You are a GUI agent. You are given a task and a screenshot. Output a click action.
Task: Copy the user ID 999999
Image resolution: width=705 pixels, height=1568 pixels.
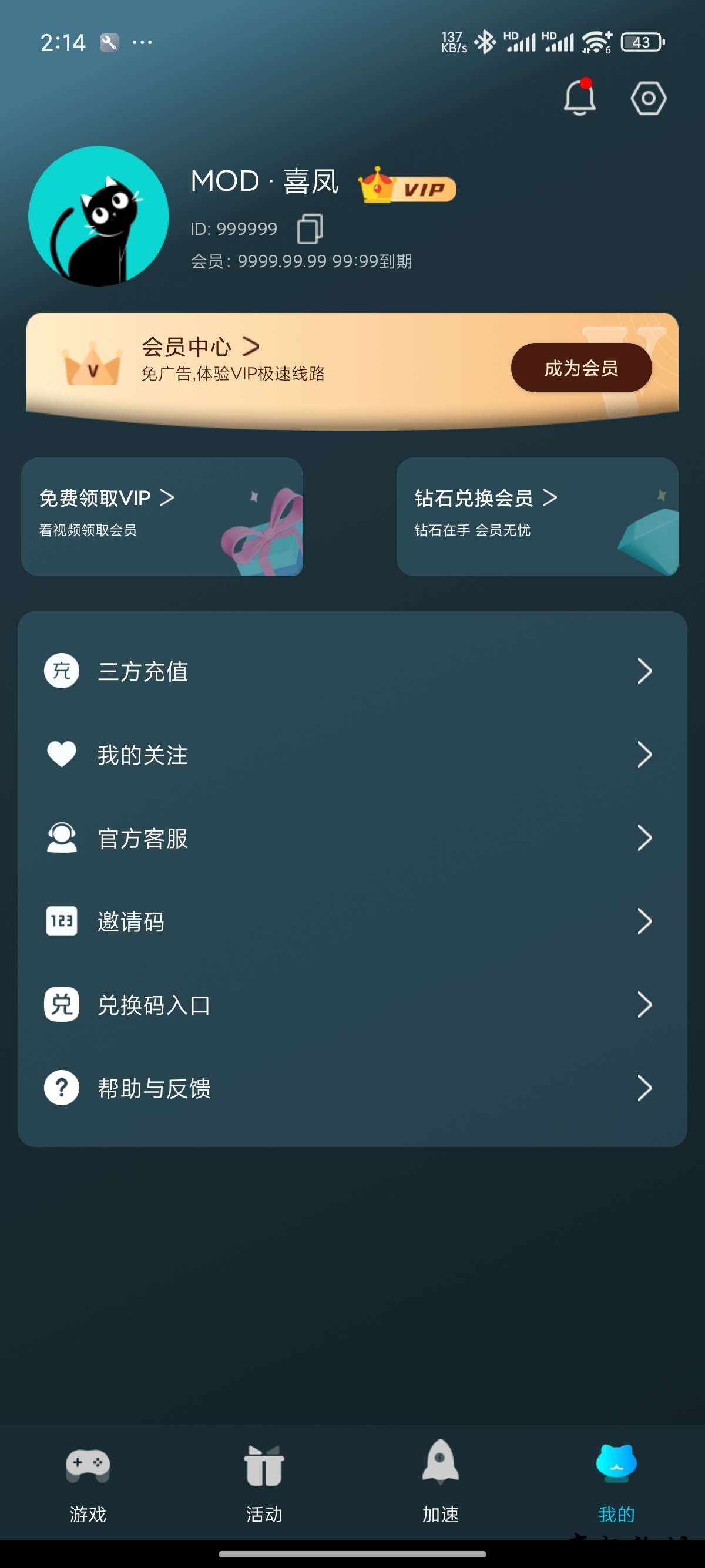coord(309,229)
